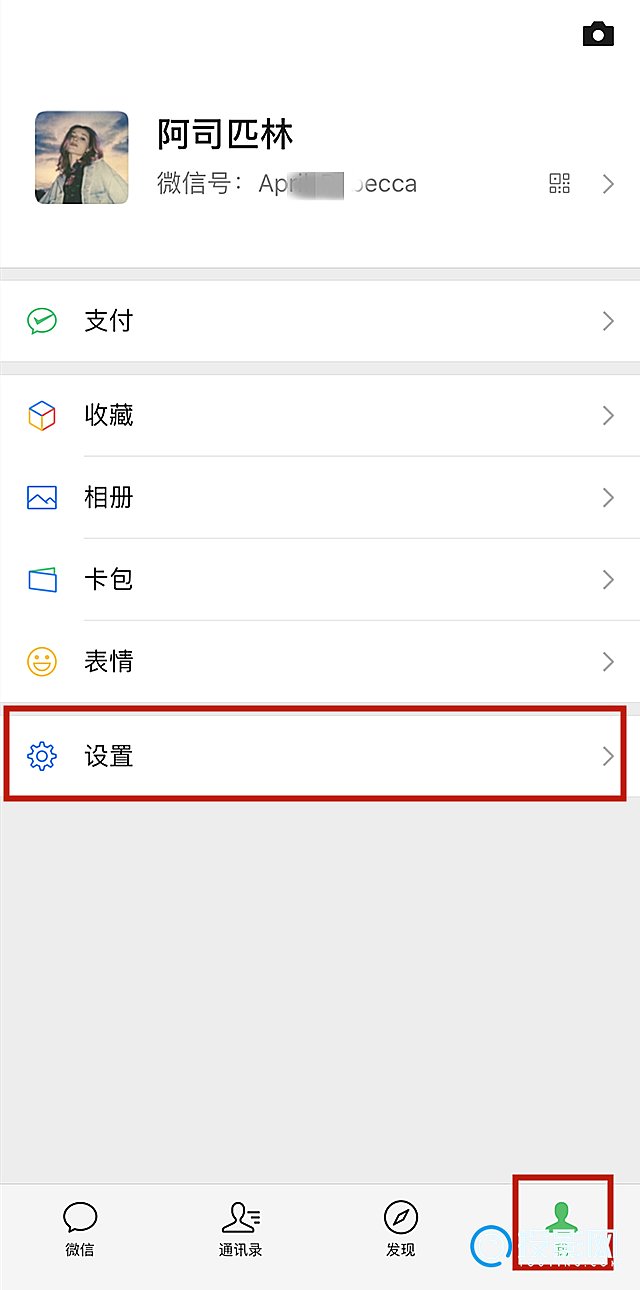Open 支付 payment page
The width and height of the screenshot is (640, 1290).
tap(320, 321)
